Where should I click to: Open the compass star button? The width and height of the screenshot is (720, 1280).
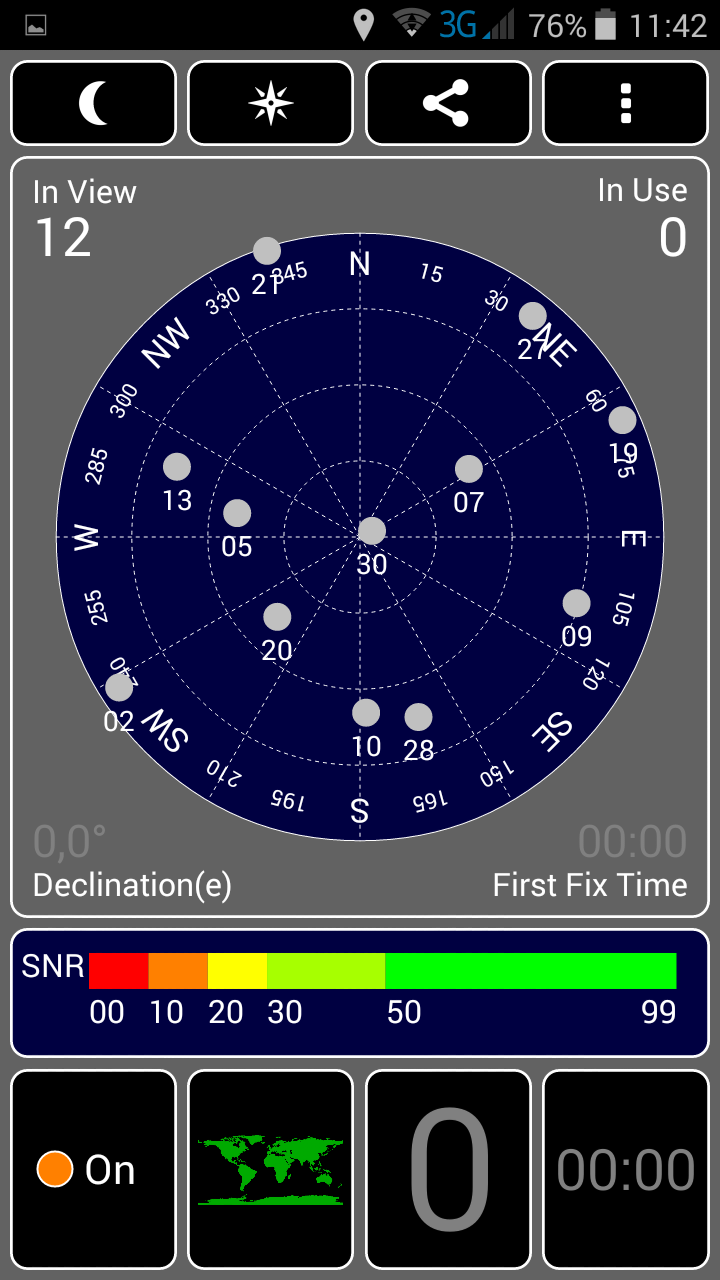point(271,103)
